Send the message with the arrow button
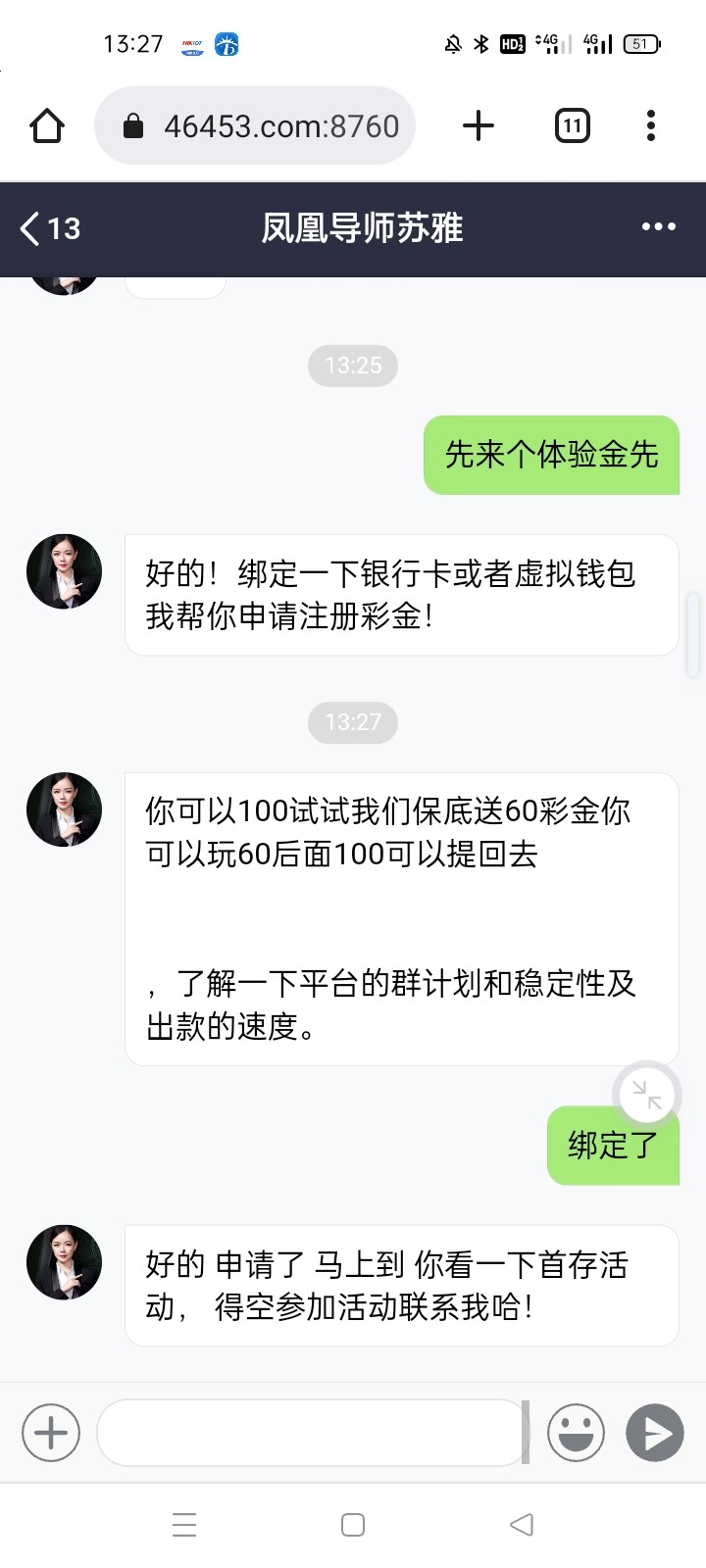This screenshot has height=1568, width=706. (x=655, y=1433)
